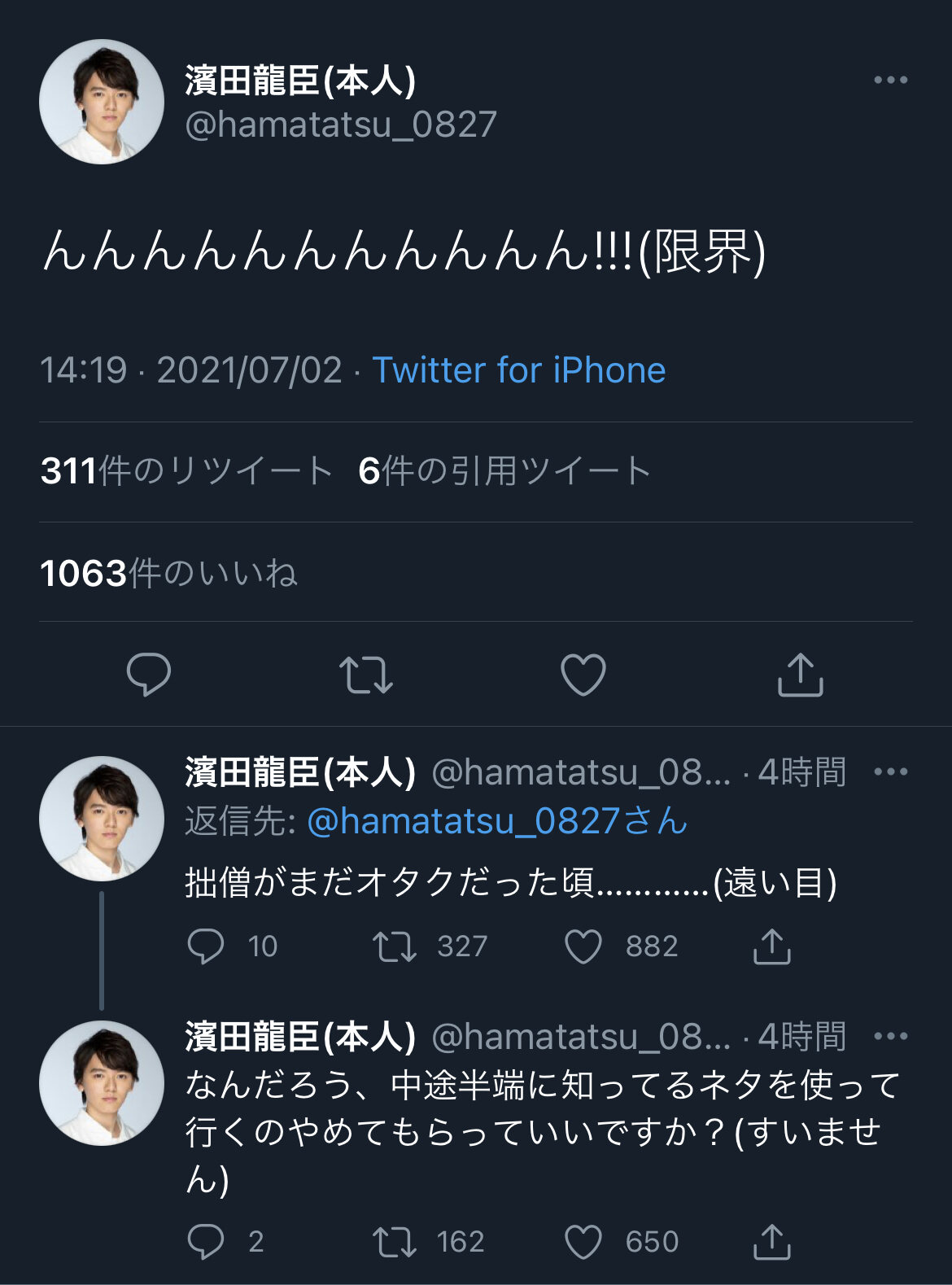Open the @hamatatsu_0827さん reply-to mention link
This screenshot has width=952, height=1285.
497,821
